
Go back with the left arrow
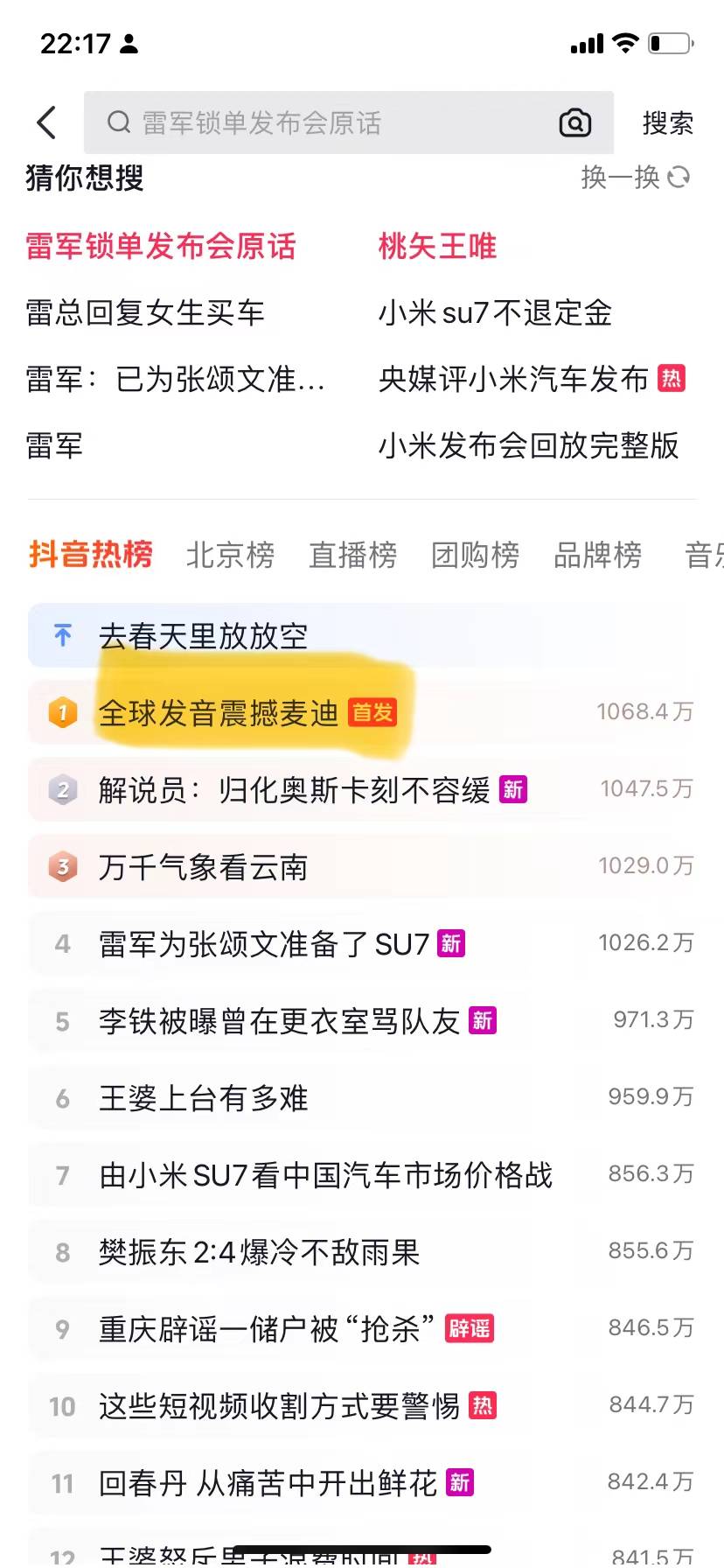(47, 122)
